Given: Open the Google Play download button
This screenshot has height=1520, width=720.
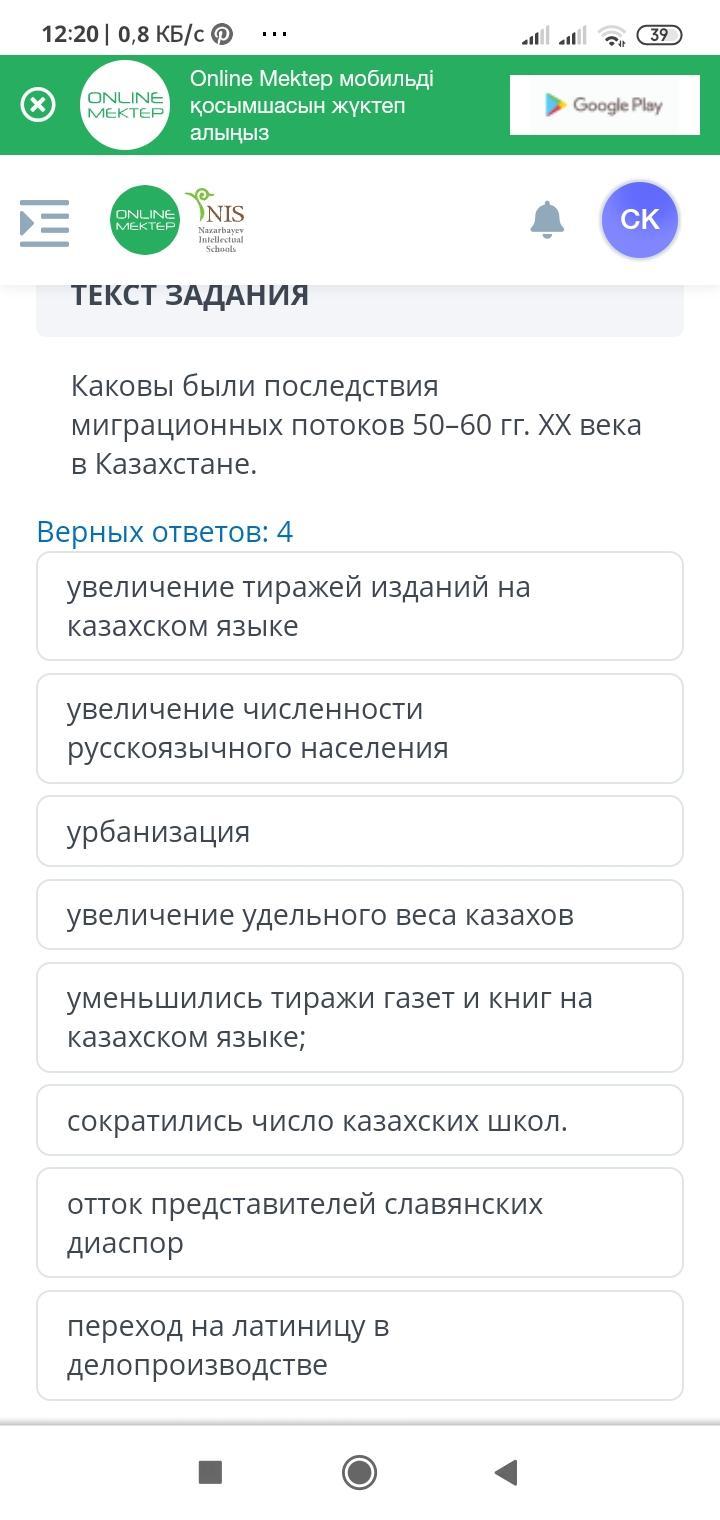Looking at the screenshot, I should tap(602, 105).
